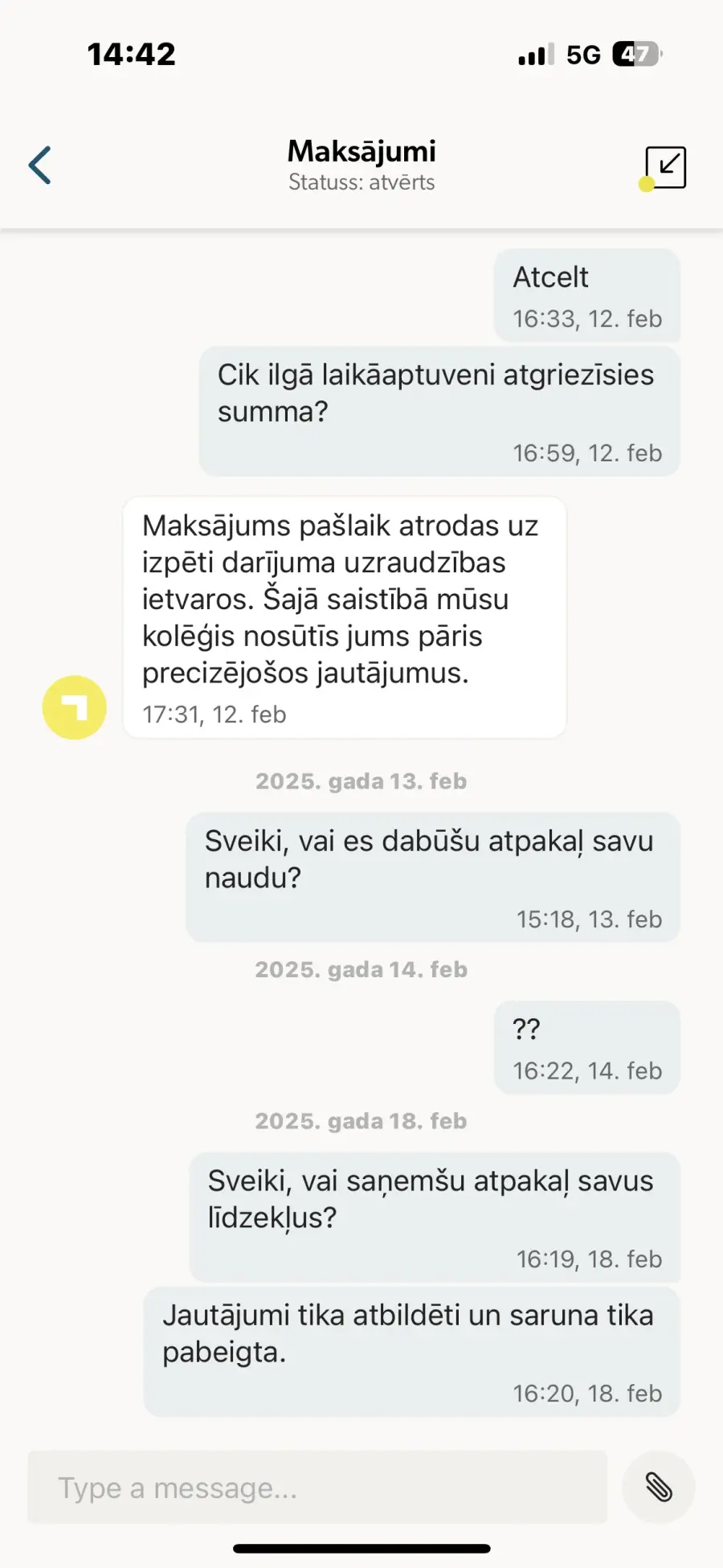Attach a file with the paperclip
The image size is (723, 1568).
coord(659,1487)
